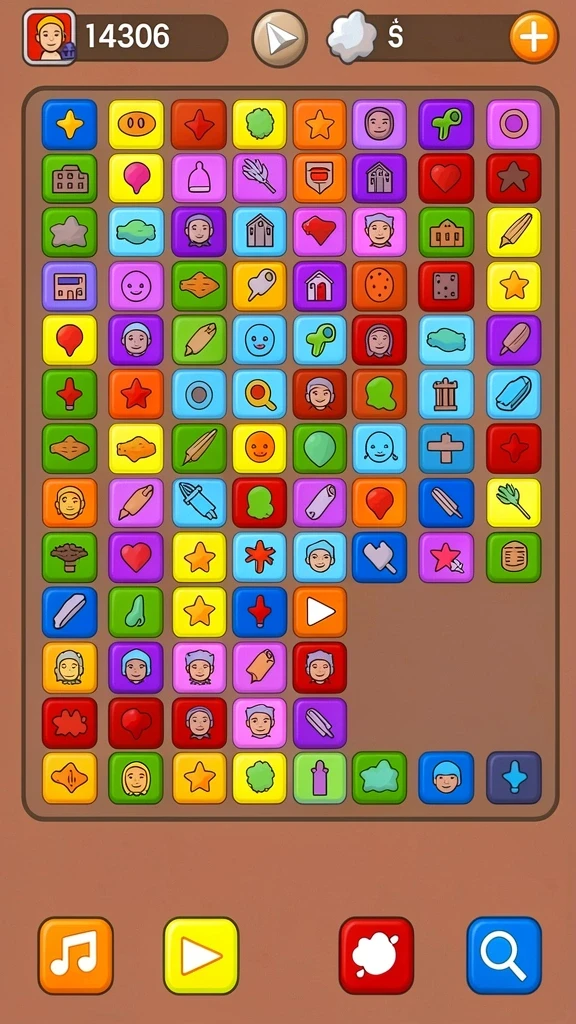Screen dimensions: 576x1024
Task: Select the yellow pig snout tile
Action: [136, 124]
